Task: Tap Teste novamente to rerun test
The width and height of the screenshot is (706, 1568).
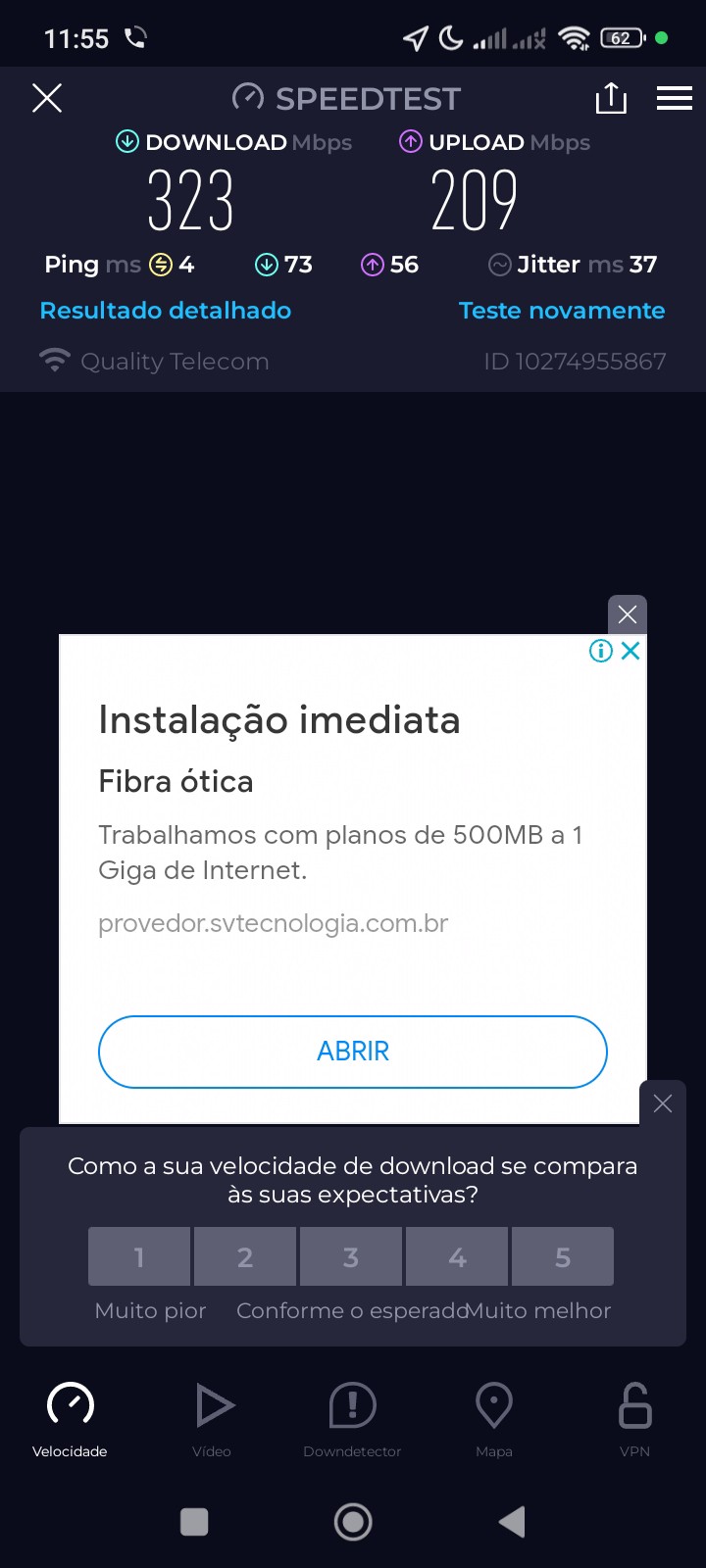Action: 562,311
